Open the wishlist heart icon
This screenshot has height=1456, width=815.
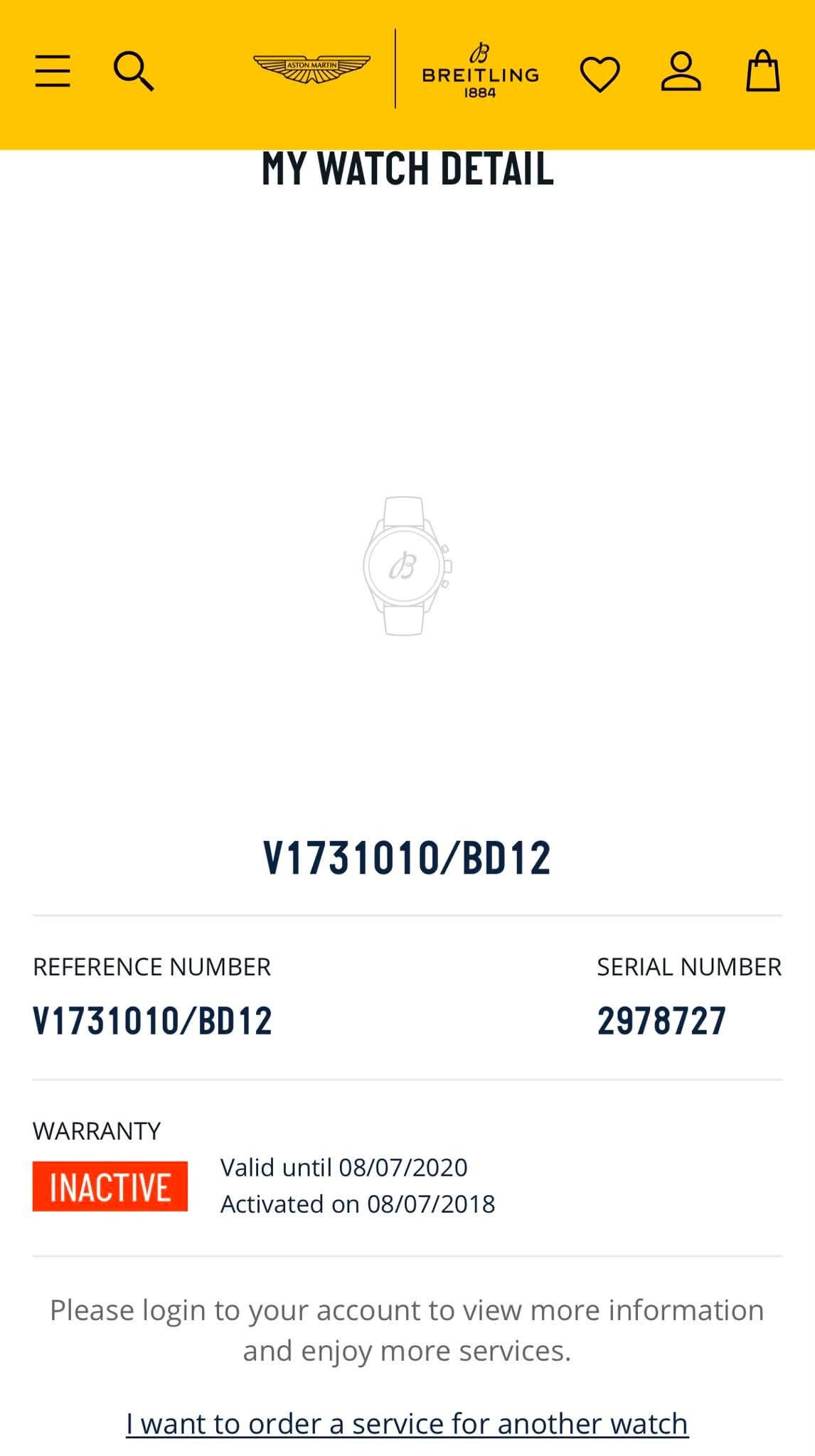pyautogui.click(x=600, y=74)
